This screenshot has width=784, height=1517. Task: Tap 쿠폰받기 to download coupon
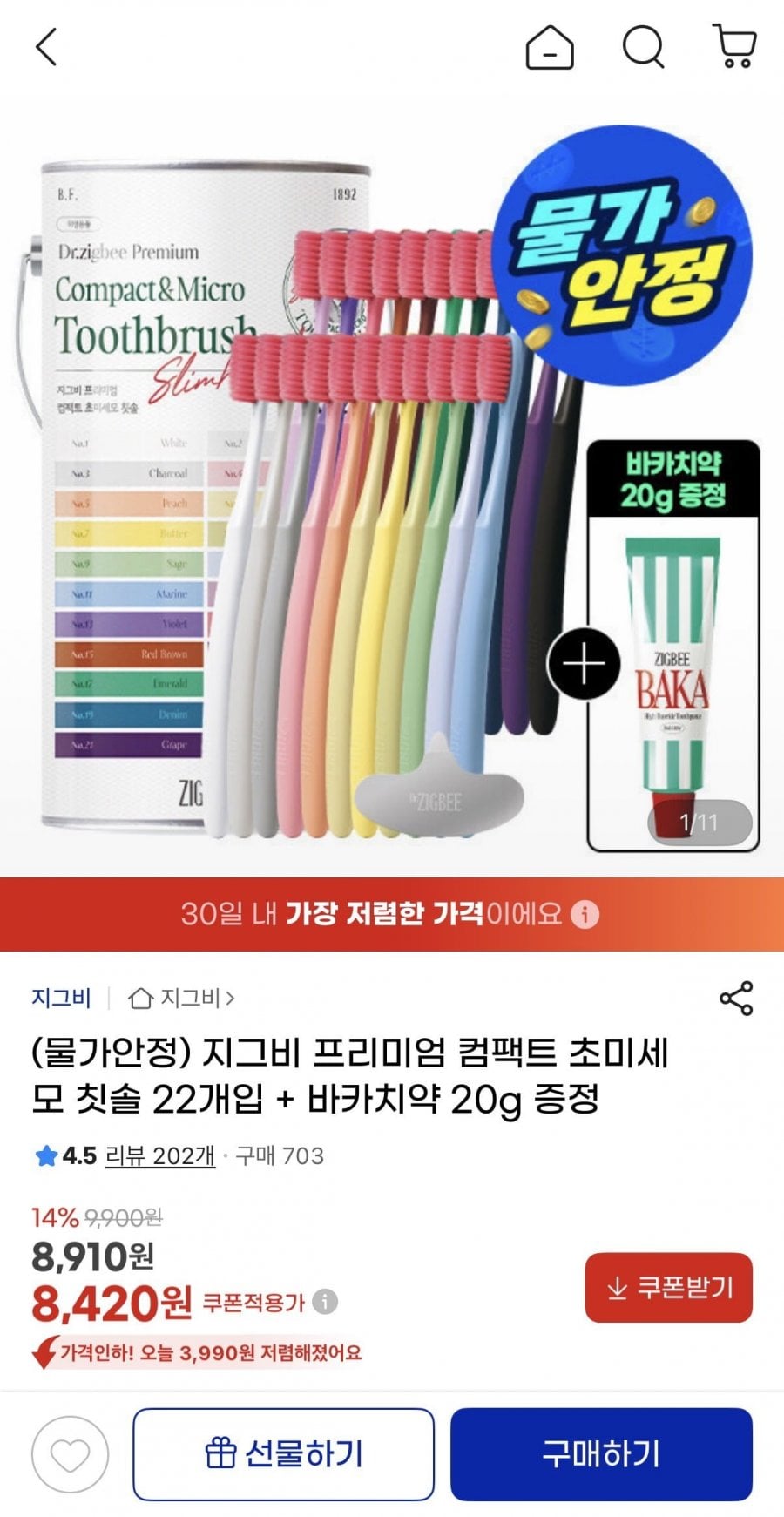pos(668,1287)
